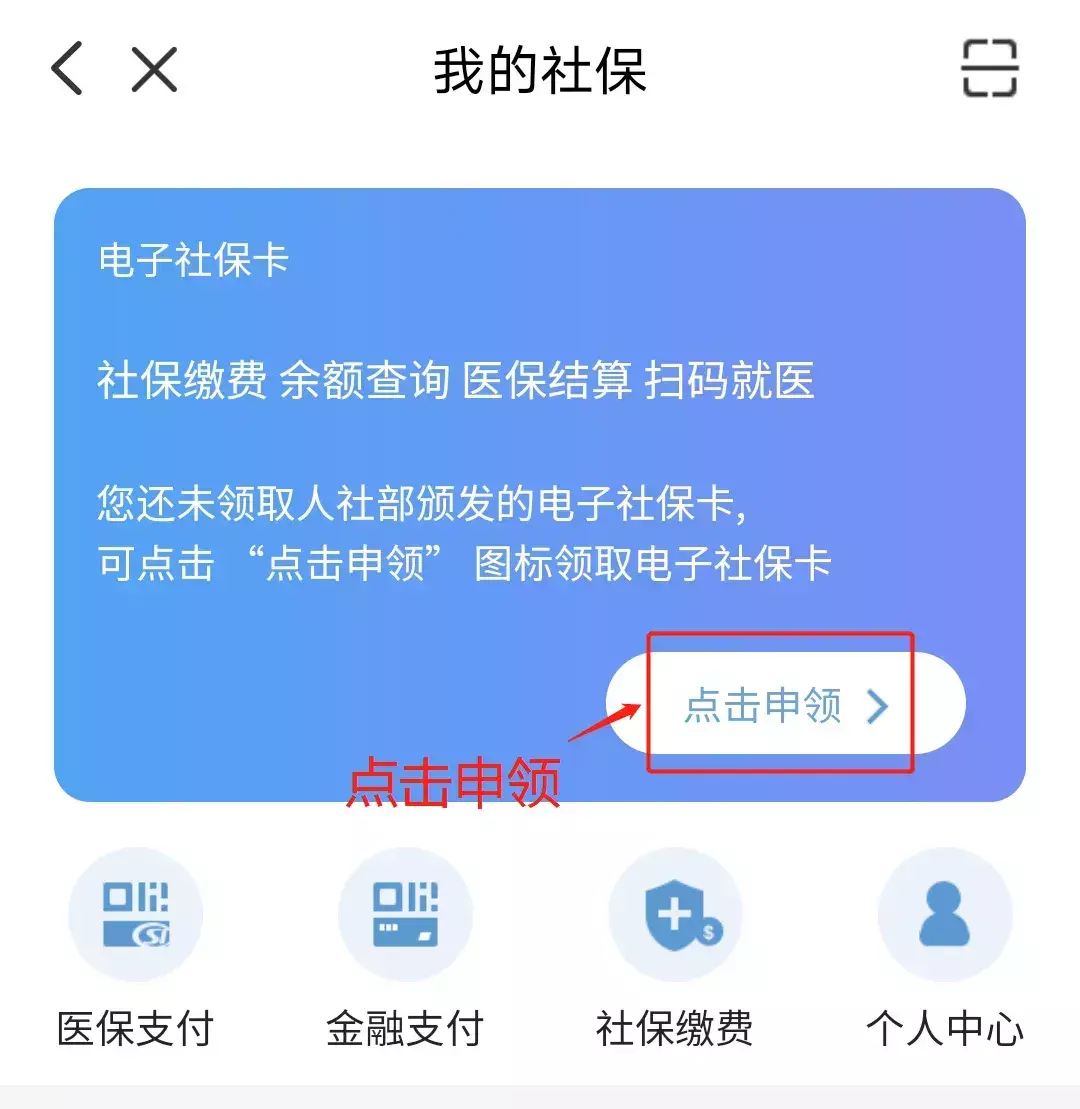Tap the 我的社保 title tab
The height and width of the screenshot is (1109, 1080).
pyautogui.click(x=540, y=70)
